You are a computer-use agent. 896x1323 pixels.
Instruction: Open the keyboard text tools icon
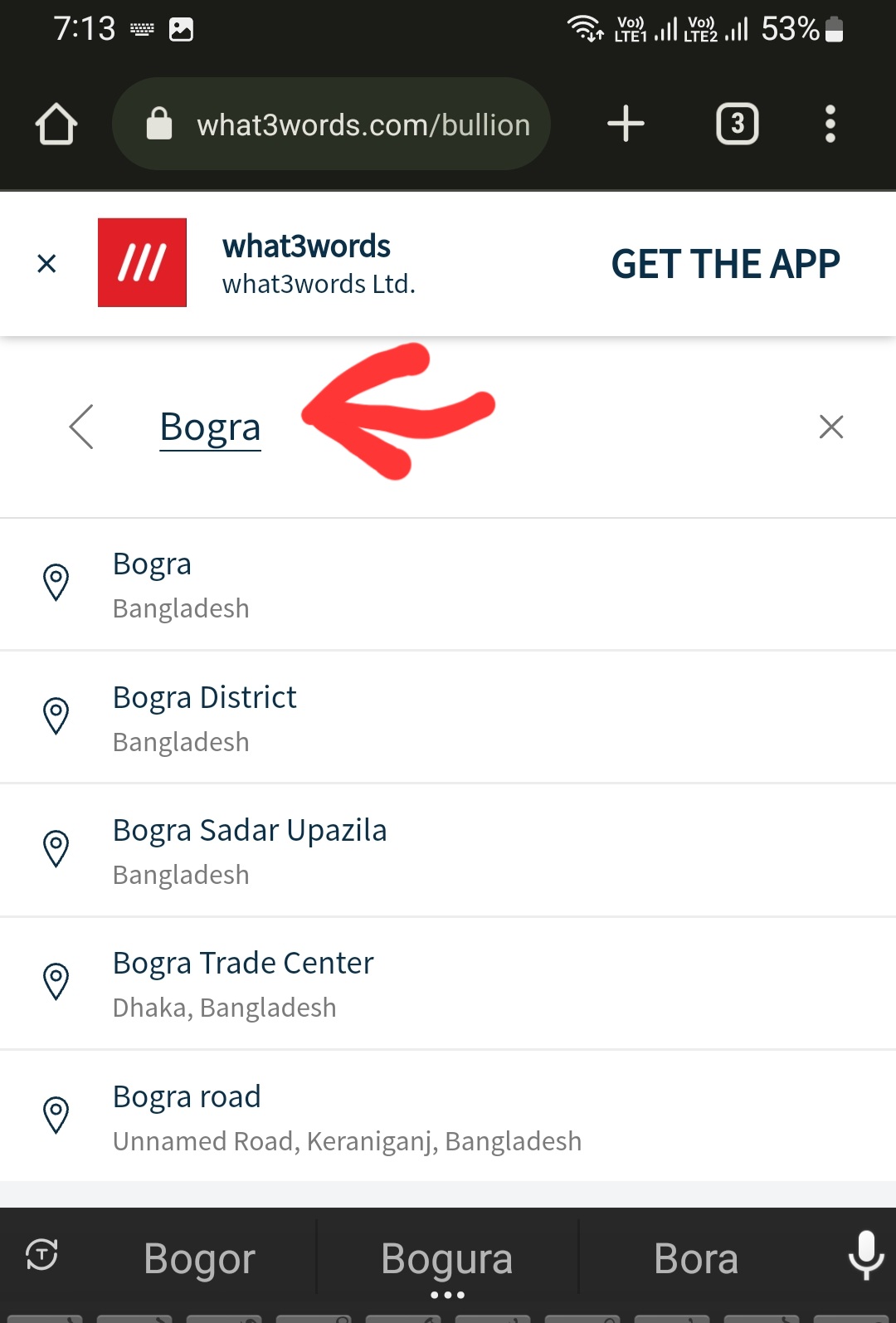[41, 1254]
